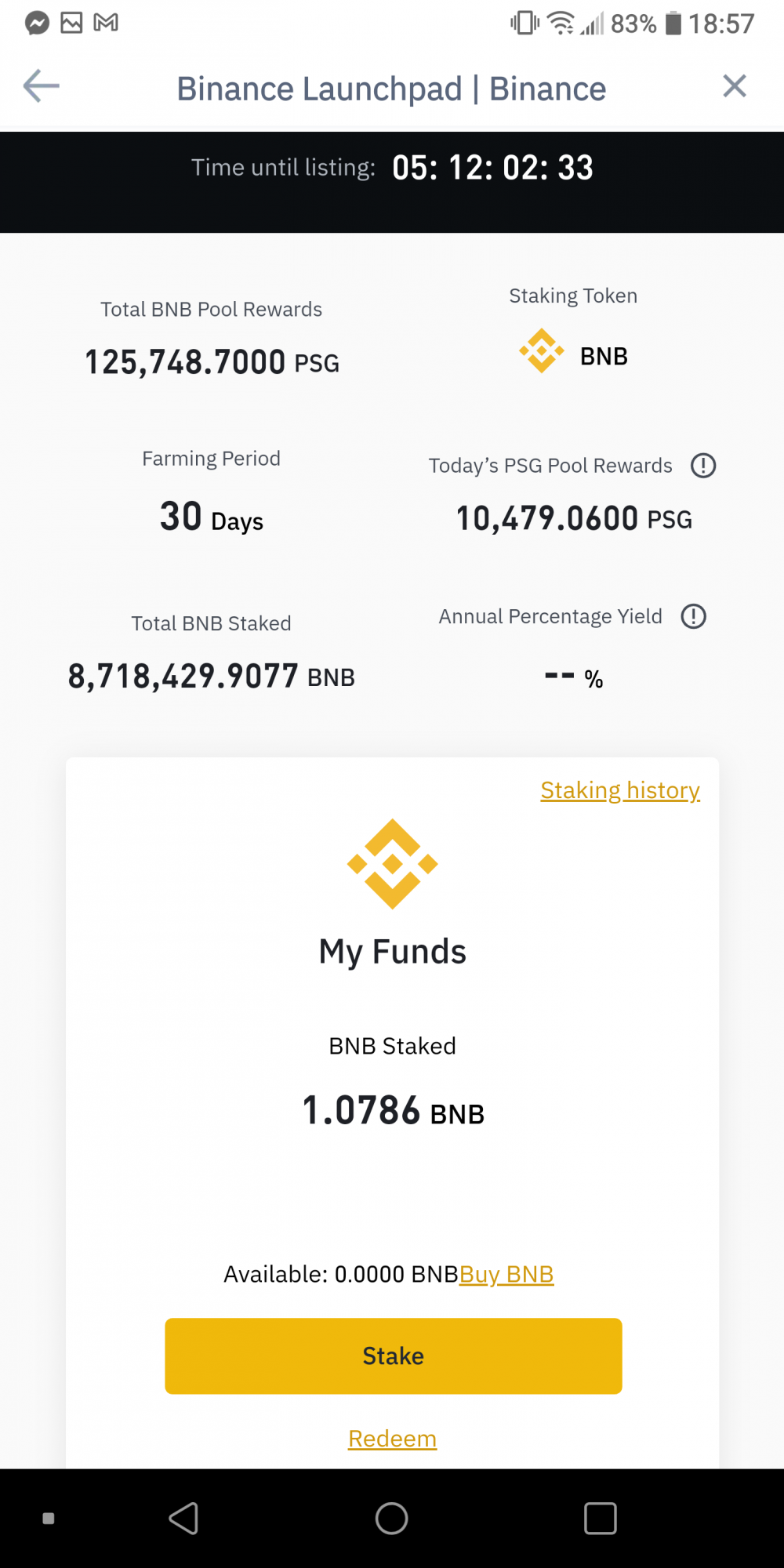Show info about Annual Percentage Yield
This screenshot has height=1568, width=784.
point(694,616)
